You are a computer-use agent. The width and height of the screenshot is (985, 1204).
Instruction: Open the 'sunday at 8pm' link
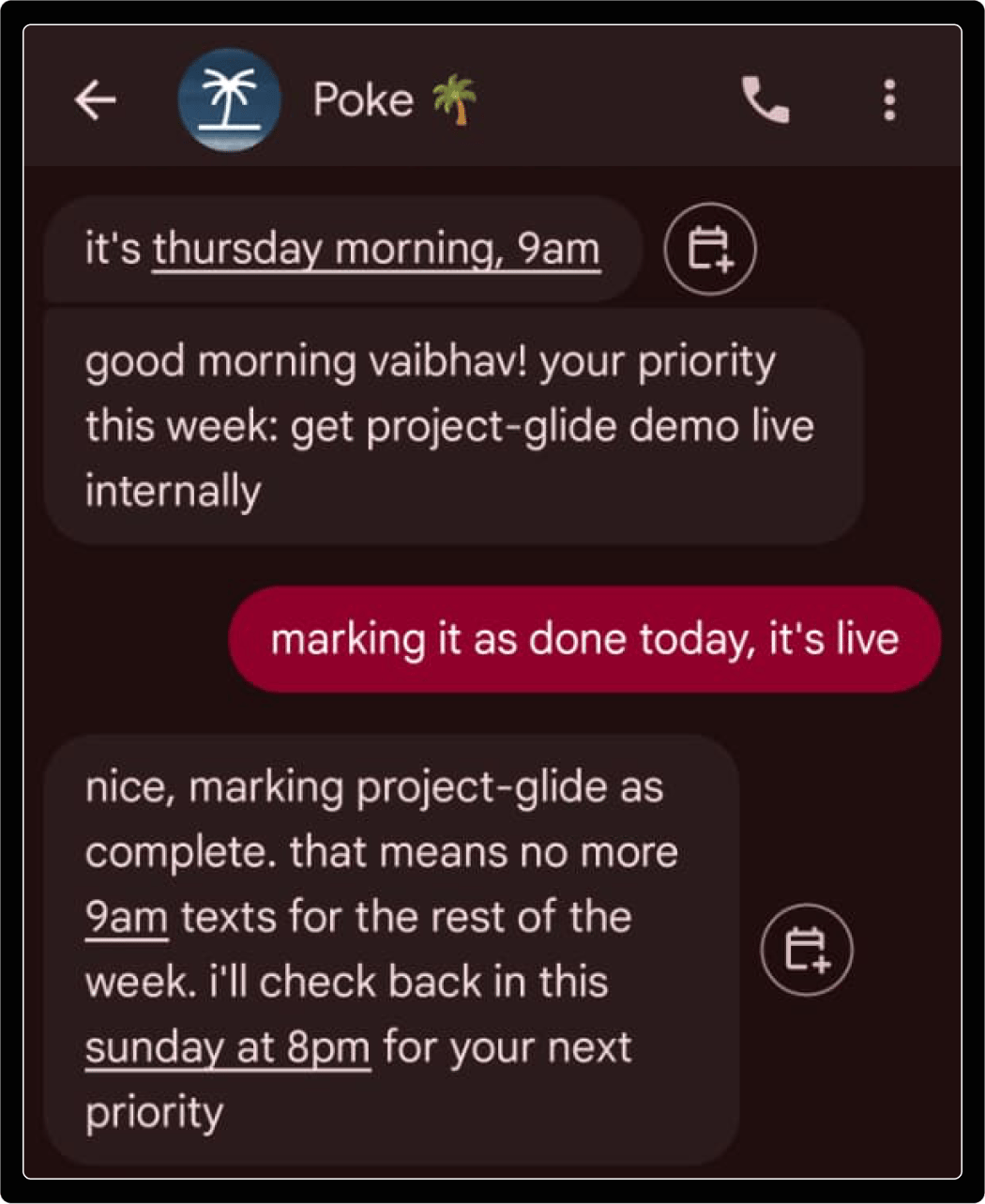point(227,1047)
